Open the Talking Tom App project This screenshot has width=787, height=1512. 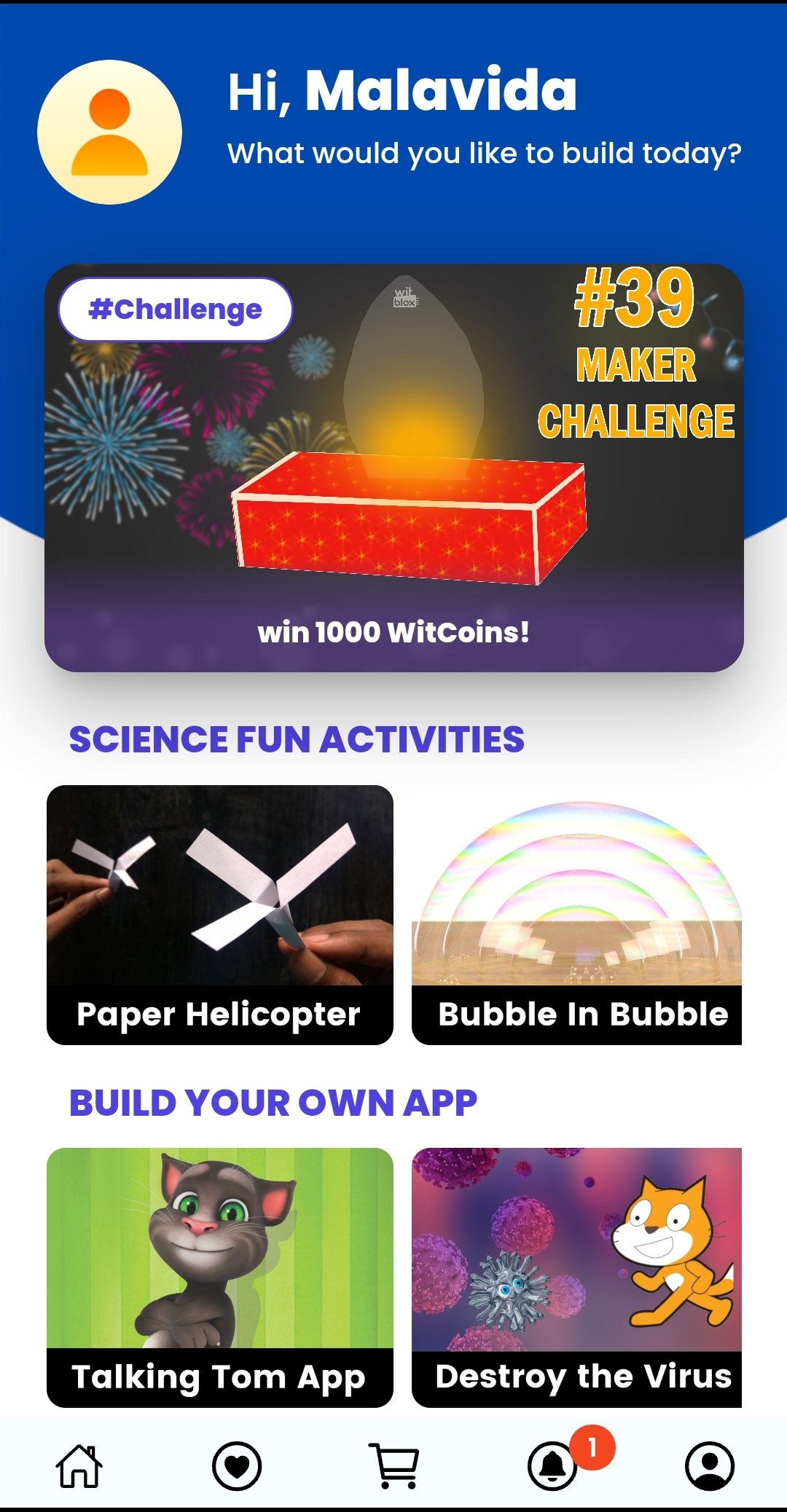219,1277
